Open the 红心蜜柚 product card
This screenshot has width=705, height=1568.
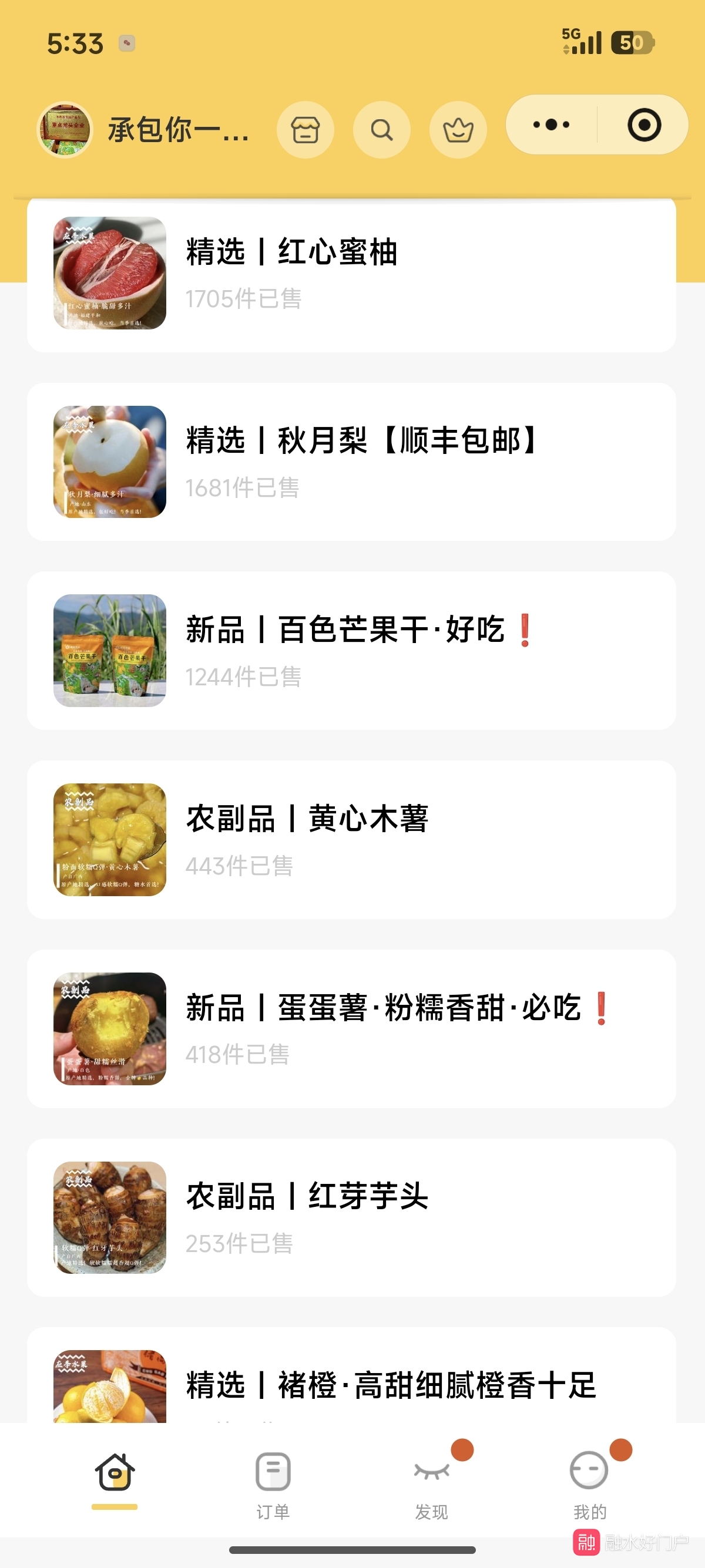(351, 274)
